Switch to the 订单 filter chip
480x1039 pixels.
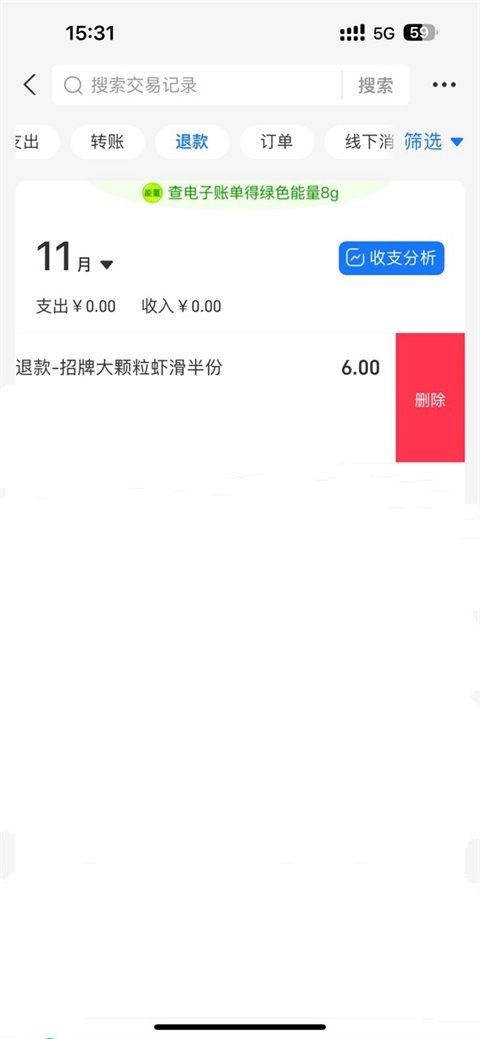point(277,142)
